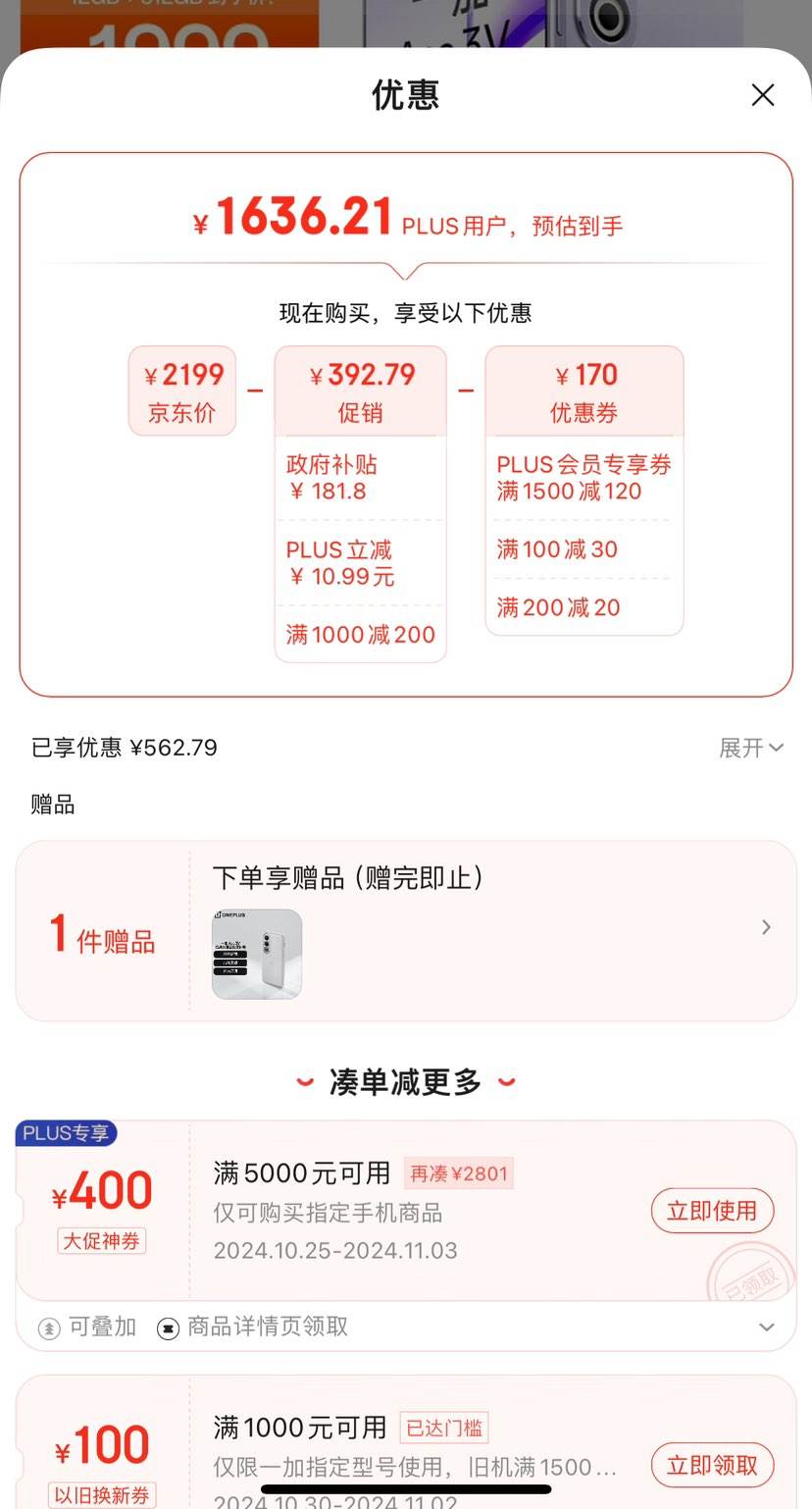Close the 优惠 discount popup
This screenshot has height=1509, width=812.
pos(763,95)
